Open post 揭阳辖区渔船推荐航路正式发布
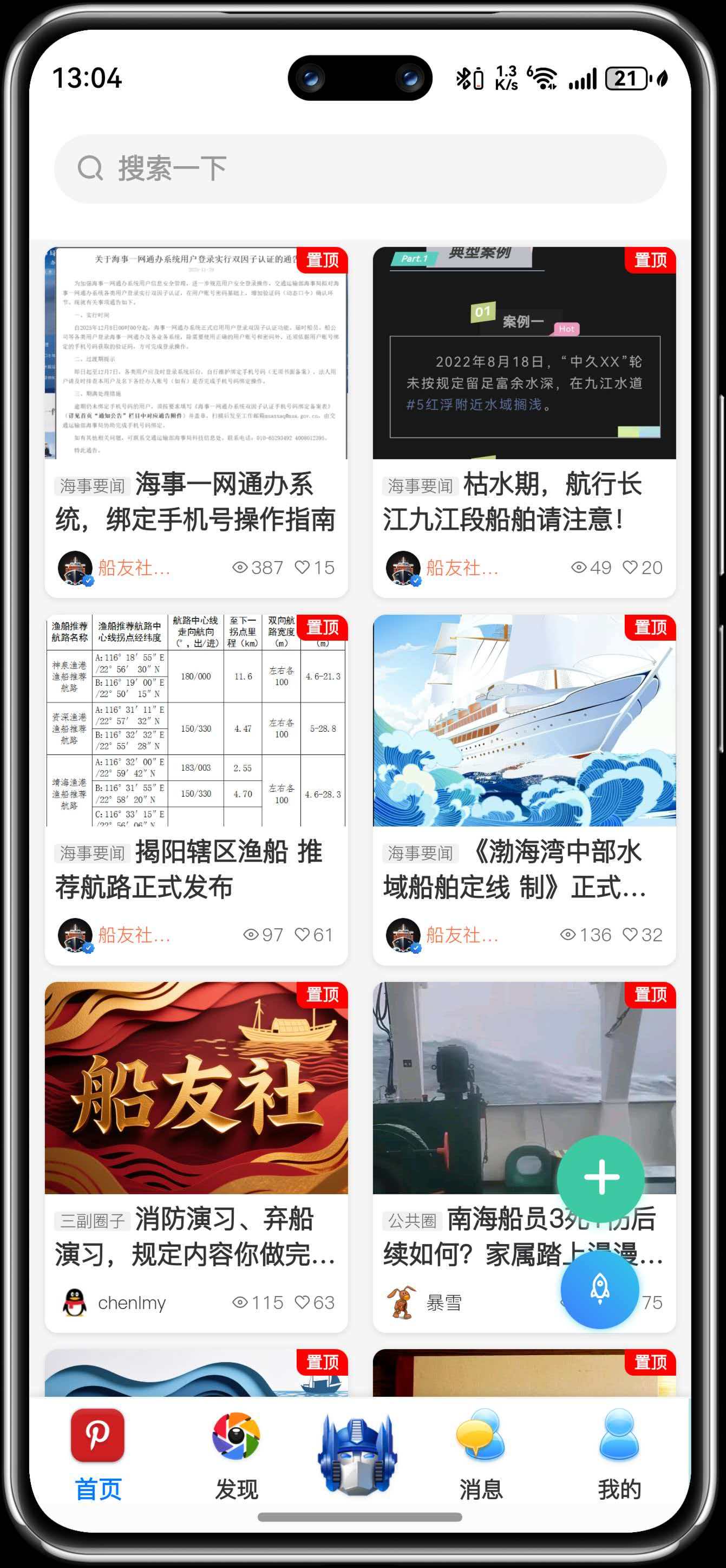 tap(196, 869)
